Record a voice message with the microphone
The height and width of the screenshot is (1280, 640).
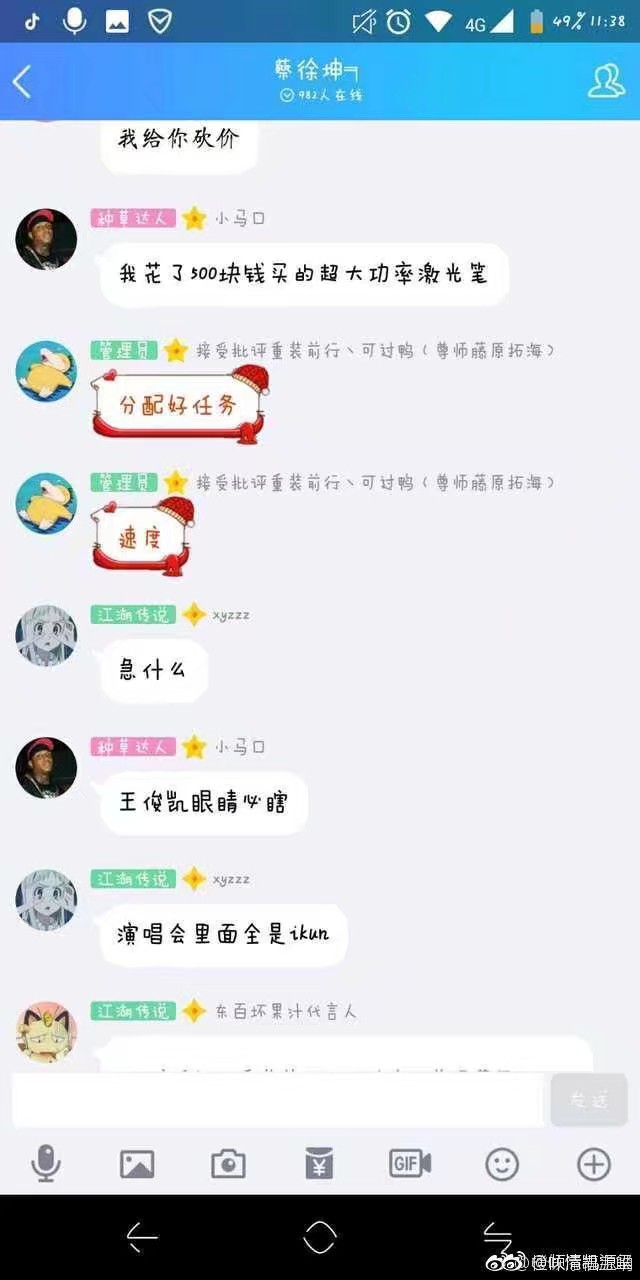coord(46,1164)
